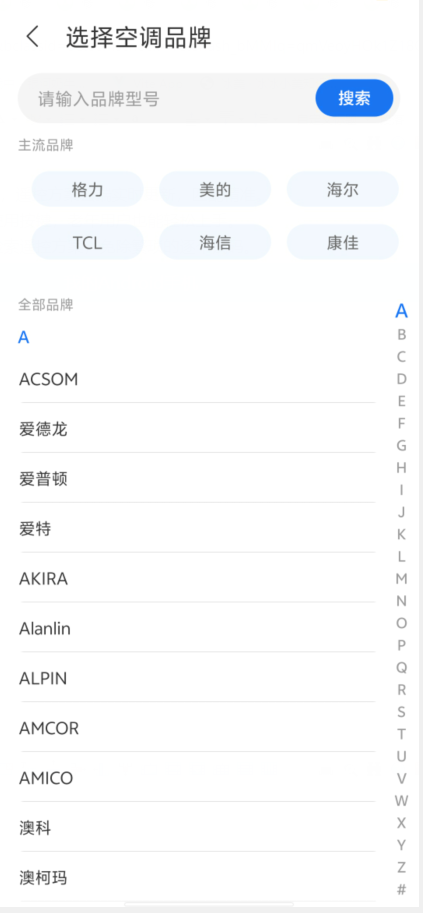423x913 pixels.
Task: Select 爱德龙 from the brand list
Action: pyautogui.click(x=197, y=429)
